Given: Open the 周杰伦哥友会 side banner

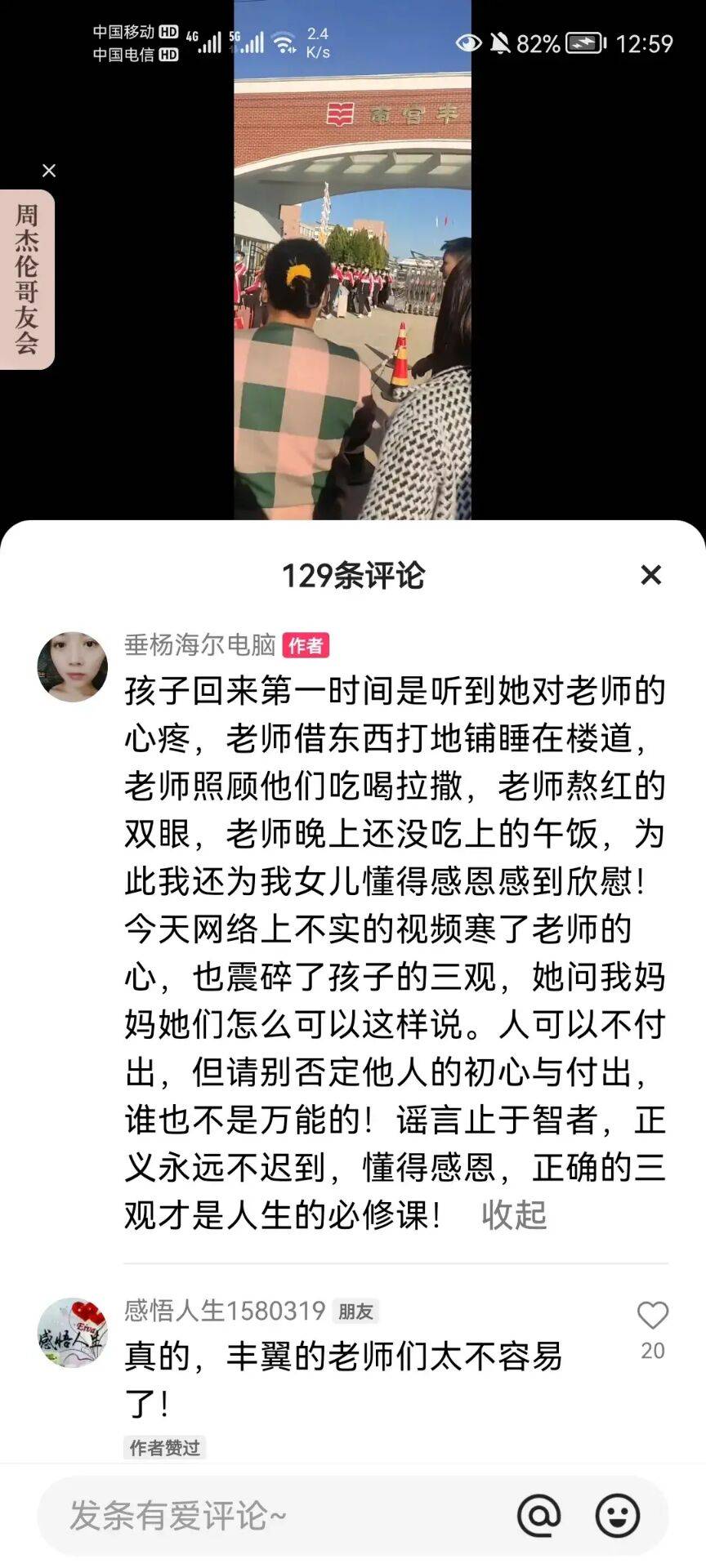Looking at the screenshot, I should 27,279.
